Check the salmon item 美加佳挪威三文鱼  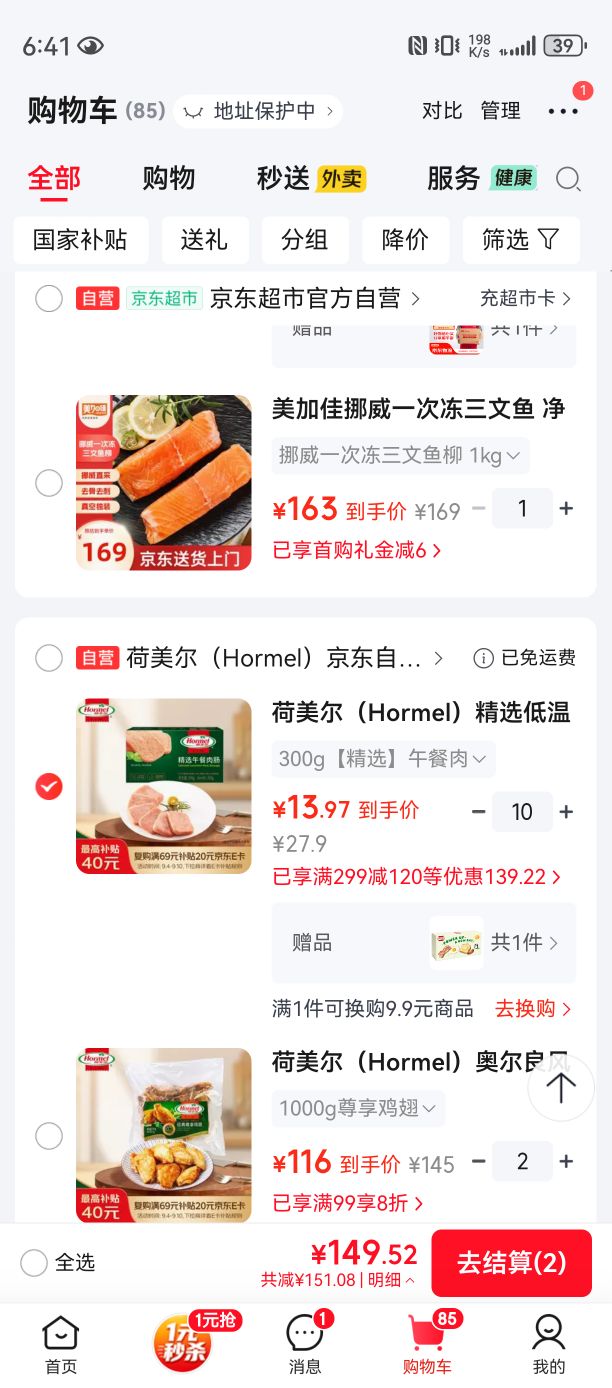click(49, 483)
